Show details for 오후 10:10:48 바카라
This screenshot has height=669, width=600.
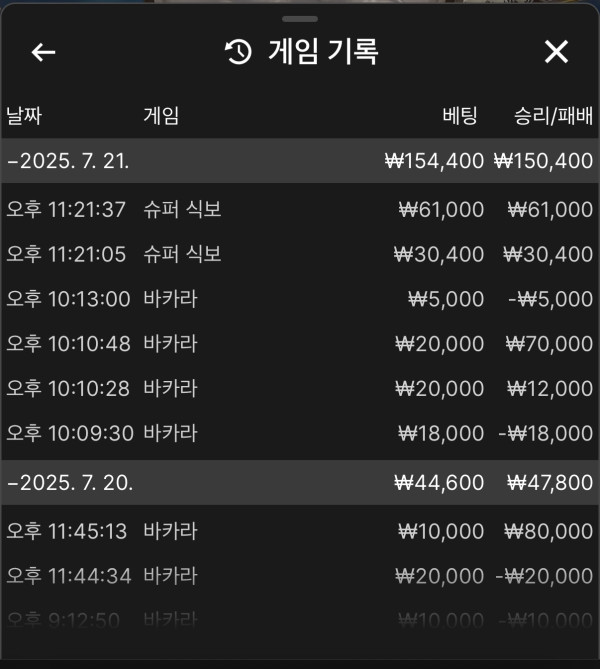click(x=299, y=344)
